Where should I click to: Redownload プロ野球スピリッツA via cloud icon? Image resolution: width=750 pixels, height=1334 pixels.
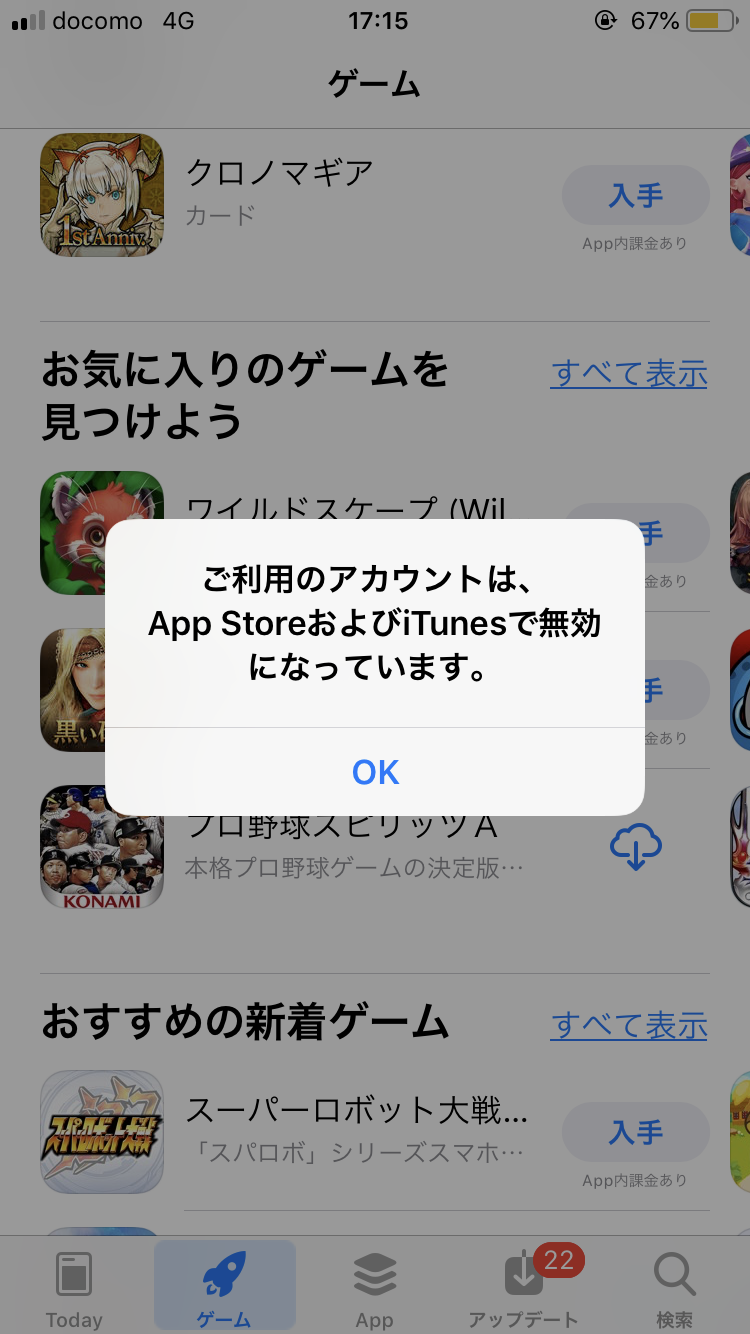(635, 848)
